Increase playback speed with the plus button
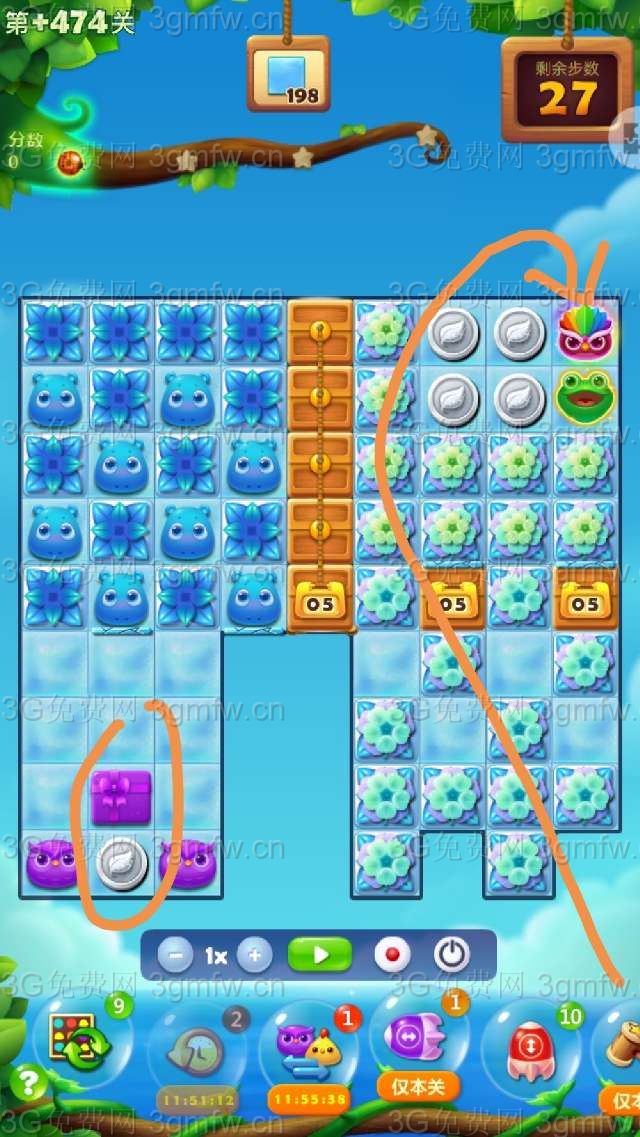This screenshot has width=640, height=1137. pyautogui.click(x=255, y=956)
